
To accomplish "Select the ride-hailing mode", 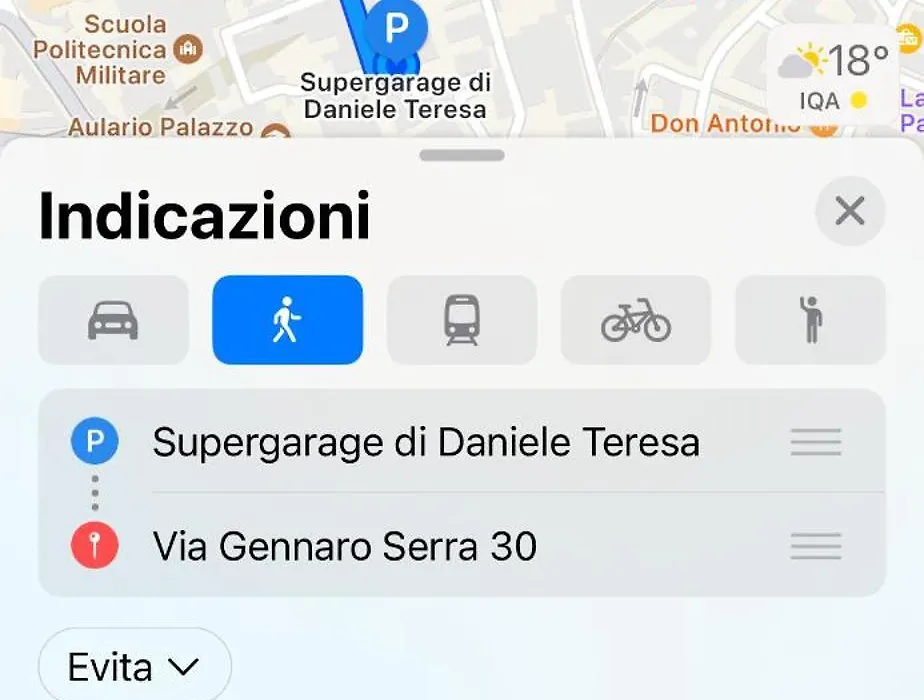I will [x=810, y=320].
